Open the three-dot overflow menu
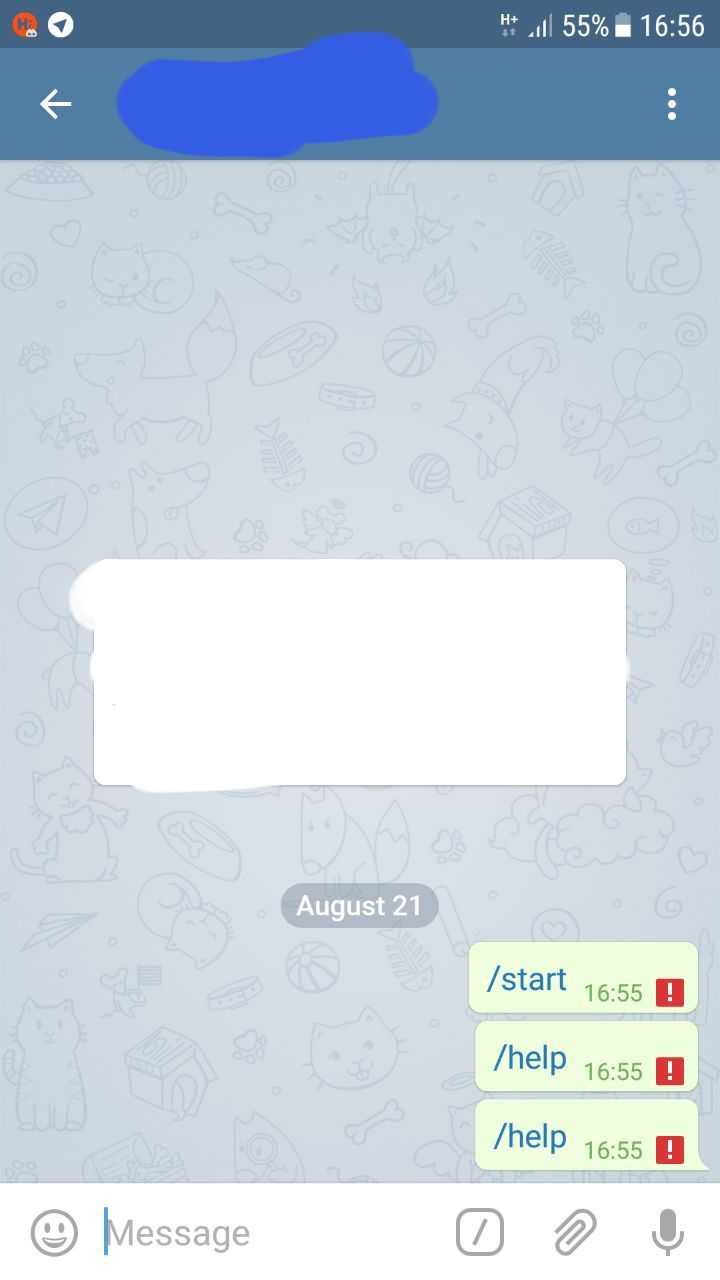The width and height of the screenshot is (720, 1280). [x=672, y=104]
